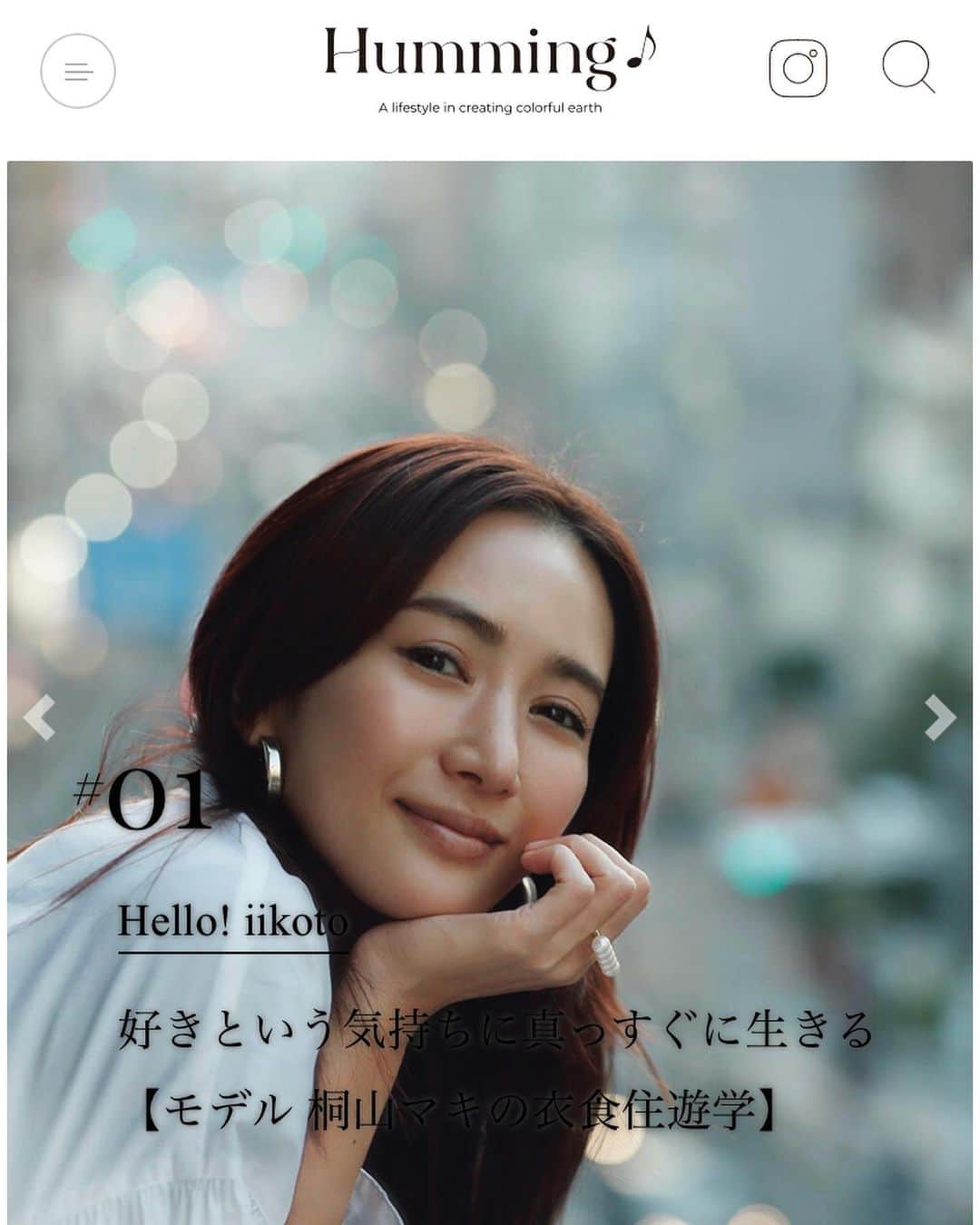Open the Instagram link icon

coord(798,68)
